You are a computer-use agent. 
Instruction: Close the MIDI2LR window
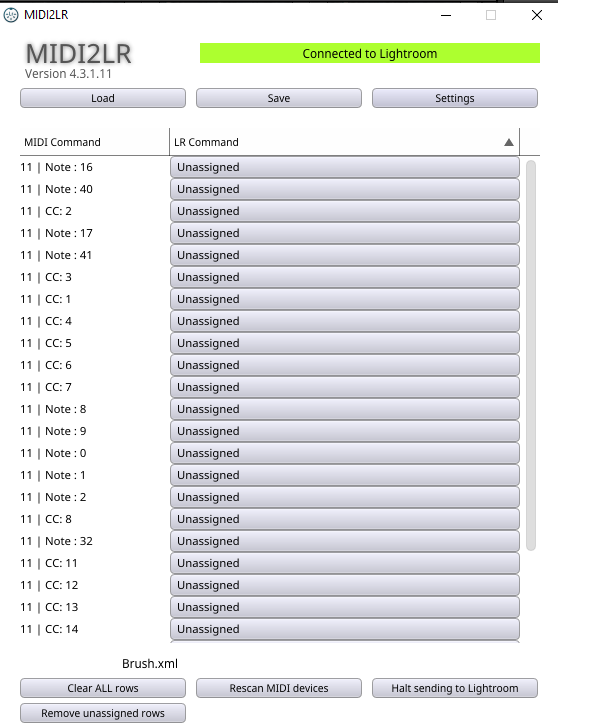[537, 15]
